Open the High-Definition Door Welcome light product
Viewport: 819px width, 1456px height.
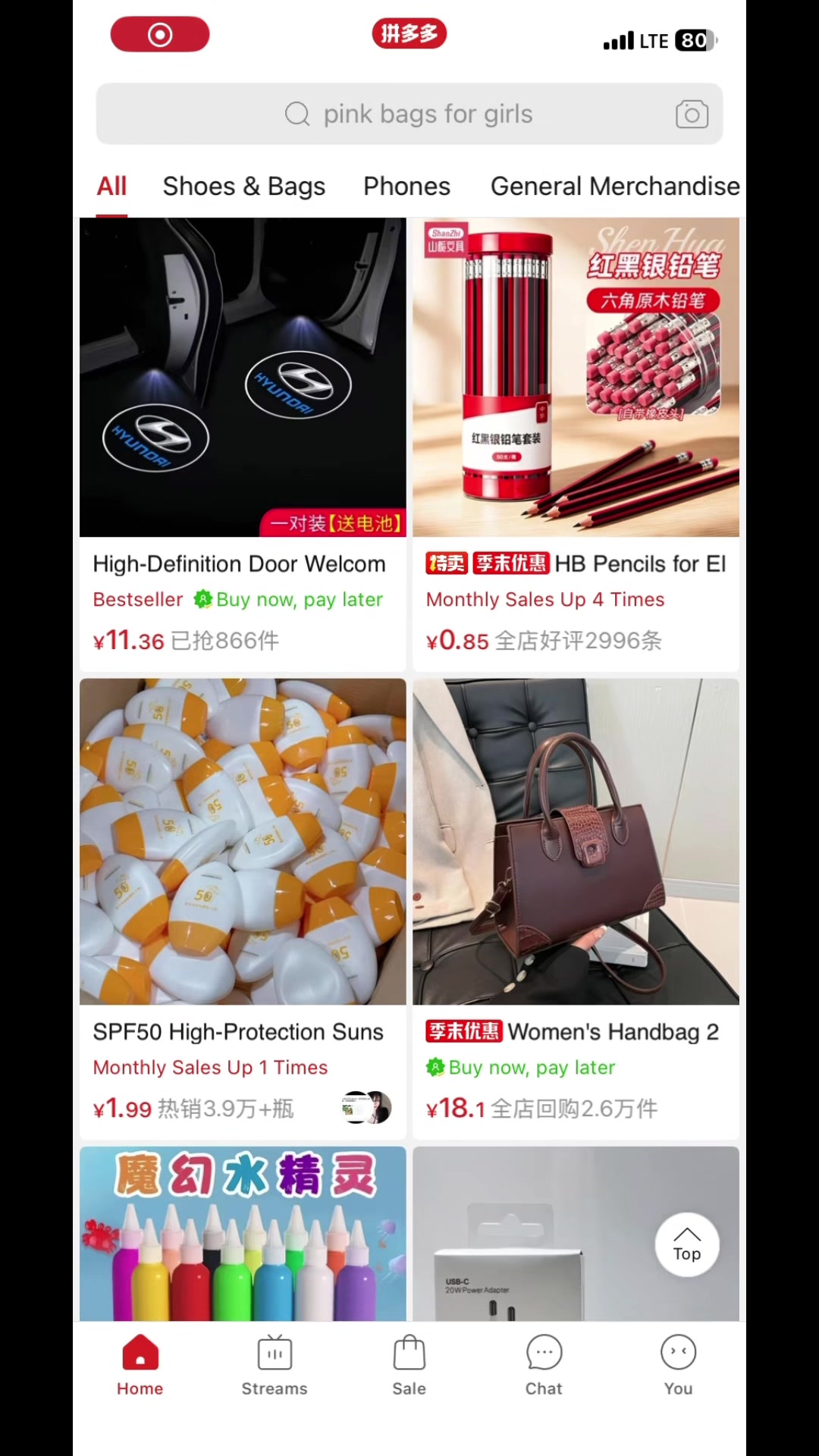(243, 444)
